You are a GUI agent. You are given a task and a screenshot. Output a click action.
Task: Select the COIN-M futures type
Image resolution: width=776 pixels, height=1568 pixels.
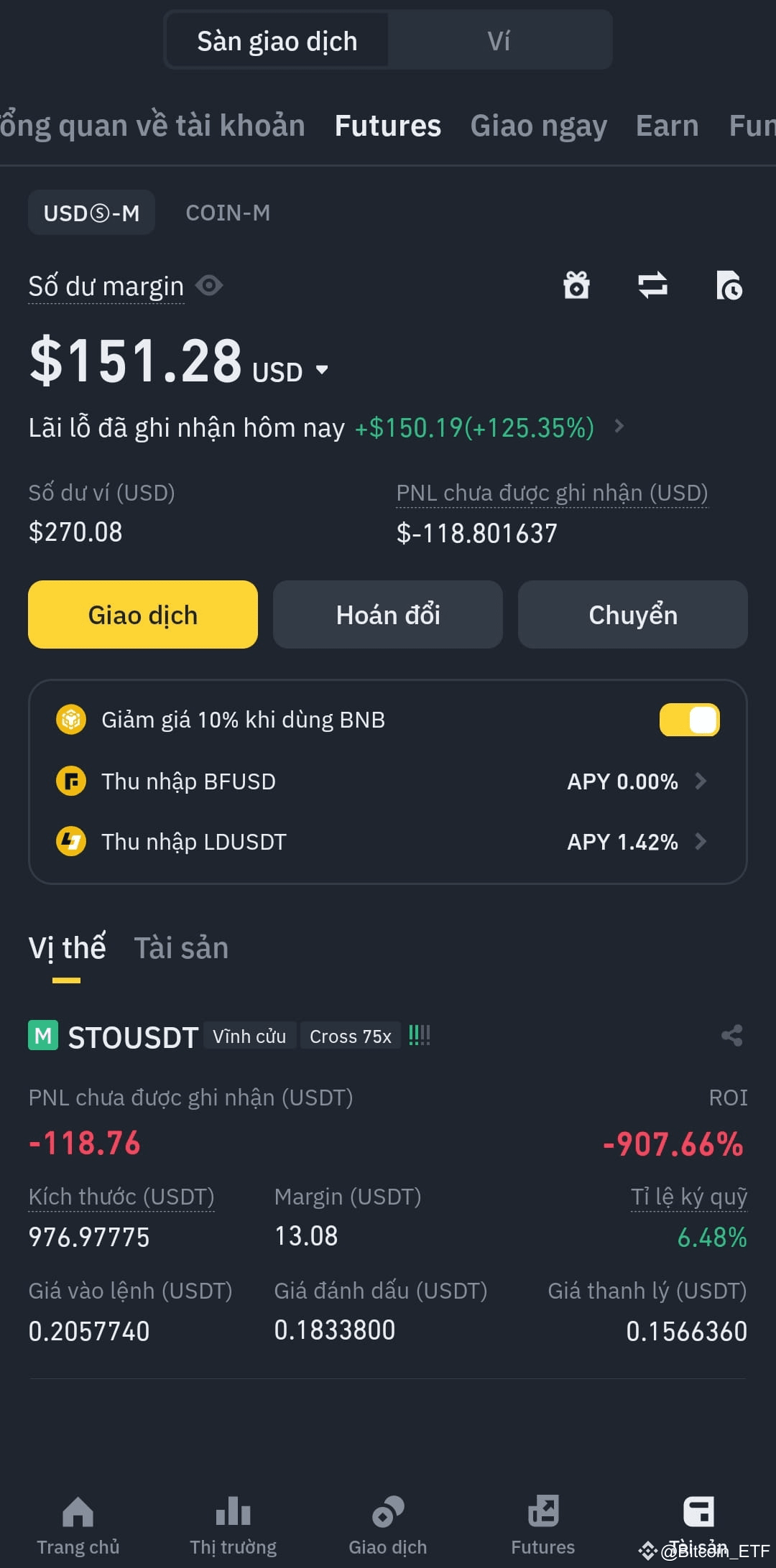(228, 213)
